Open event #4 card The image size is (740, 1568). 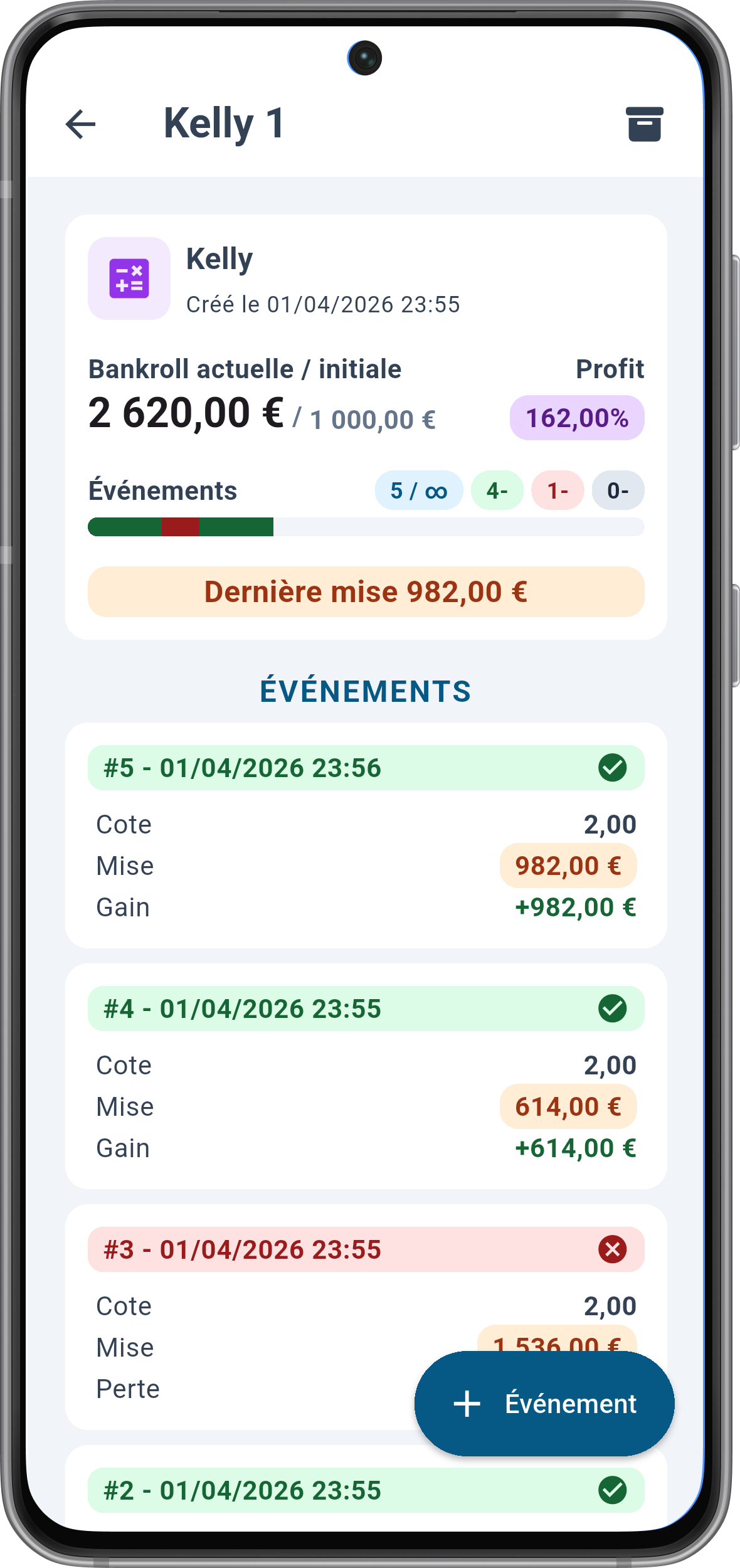coord(366,1076)
